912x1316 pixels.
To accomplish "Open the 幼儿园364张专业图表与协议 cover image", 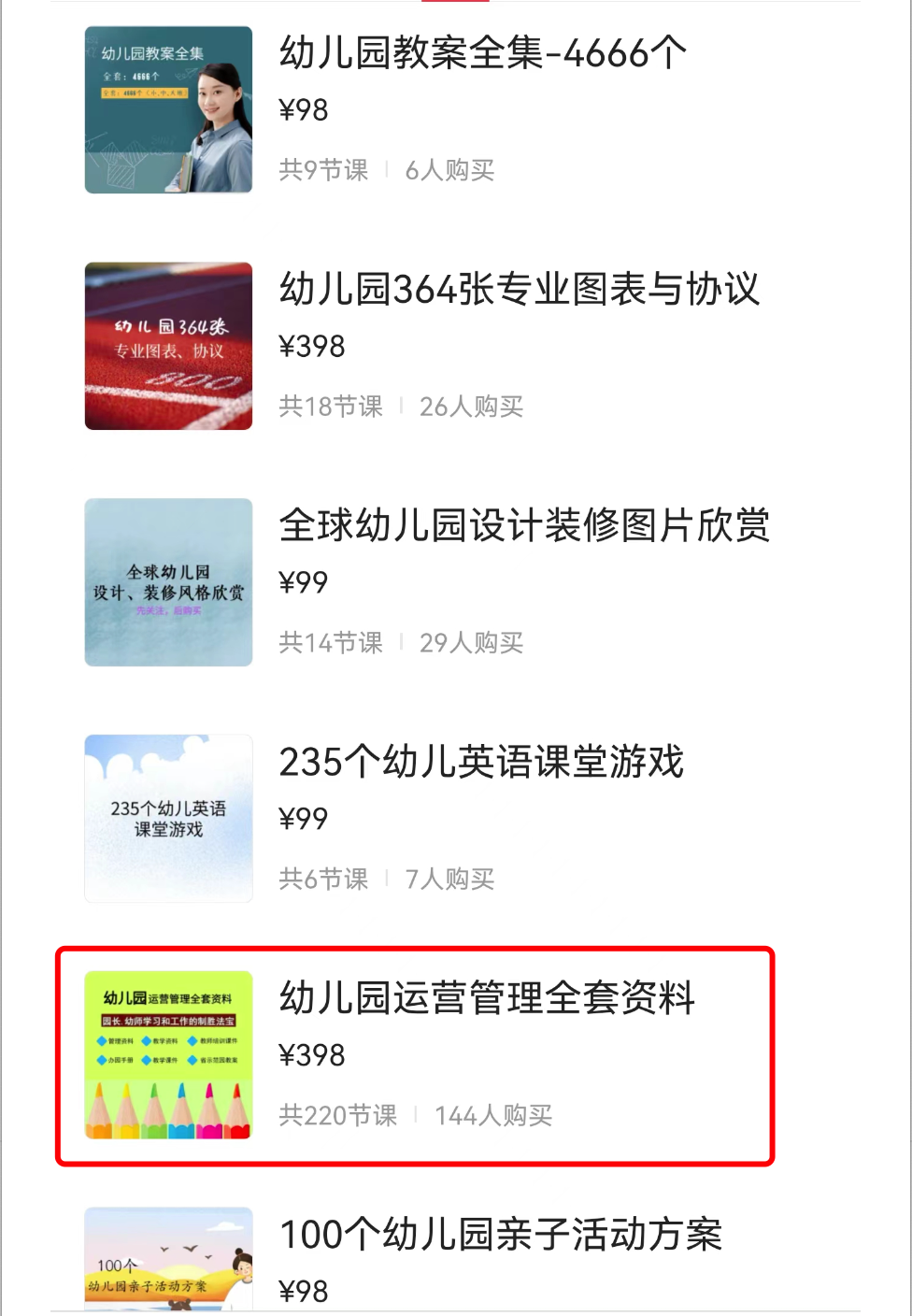I will coord(167,347).
